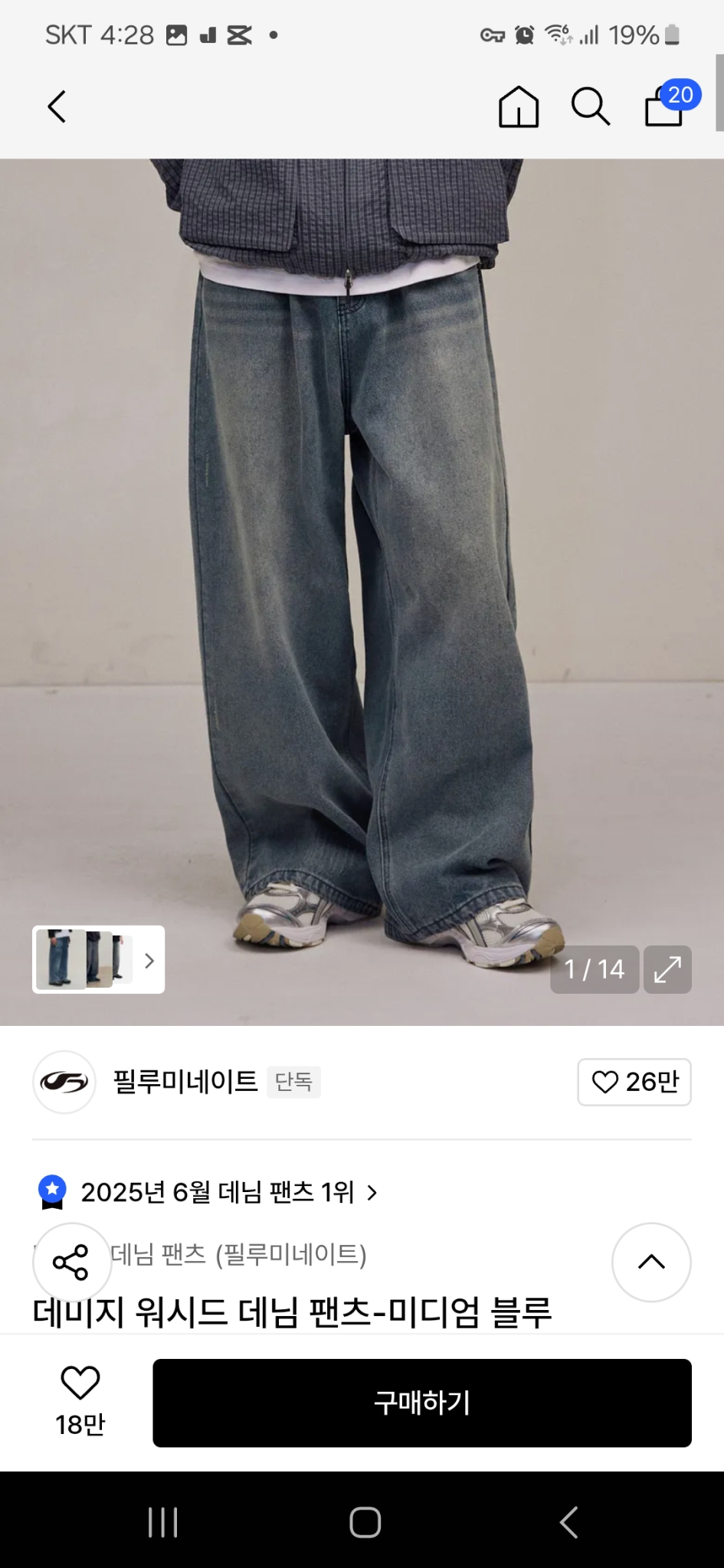
Task: Tap the back arrow at top left
Action: [x=56, y=106]
